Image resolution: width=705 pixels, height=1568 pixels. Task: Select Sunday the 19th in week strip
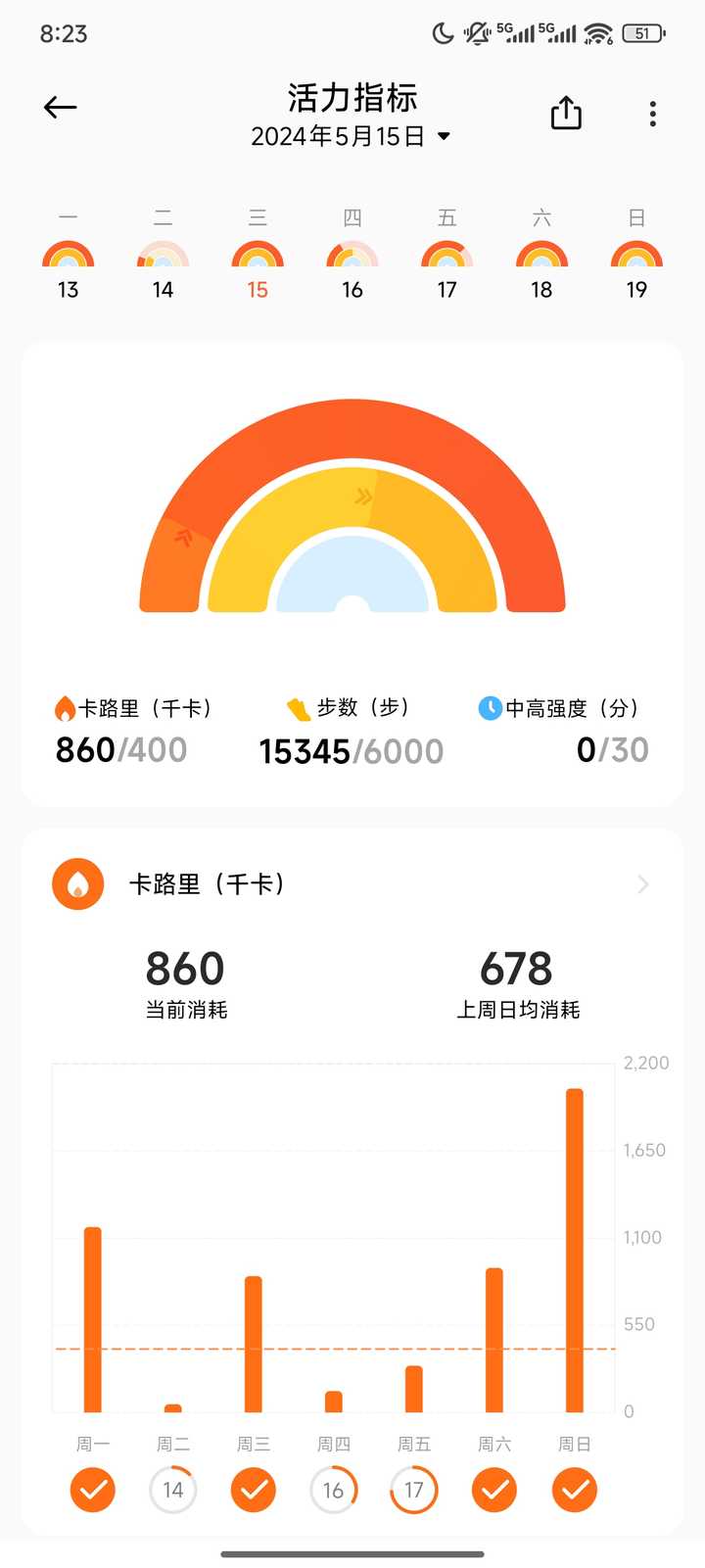636,256
